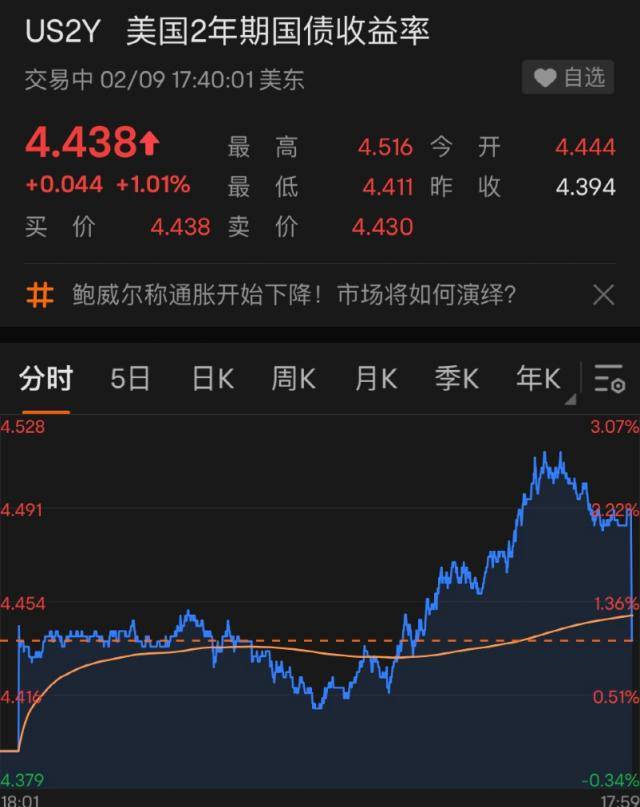640x807 pixels.
Task: Open the news about 鲍威尔称通胀开始下降
Action: point(294,295)
